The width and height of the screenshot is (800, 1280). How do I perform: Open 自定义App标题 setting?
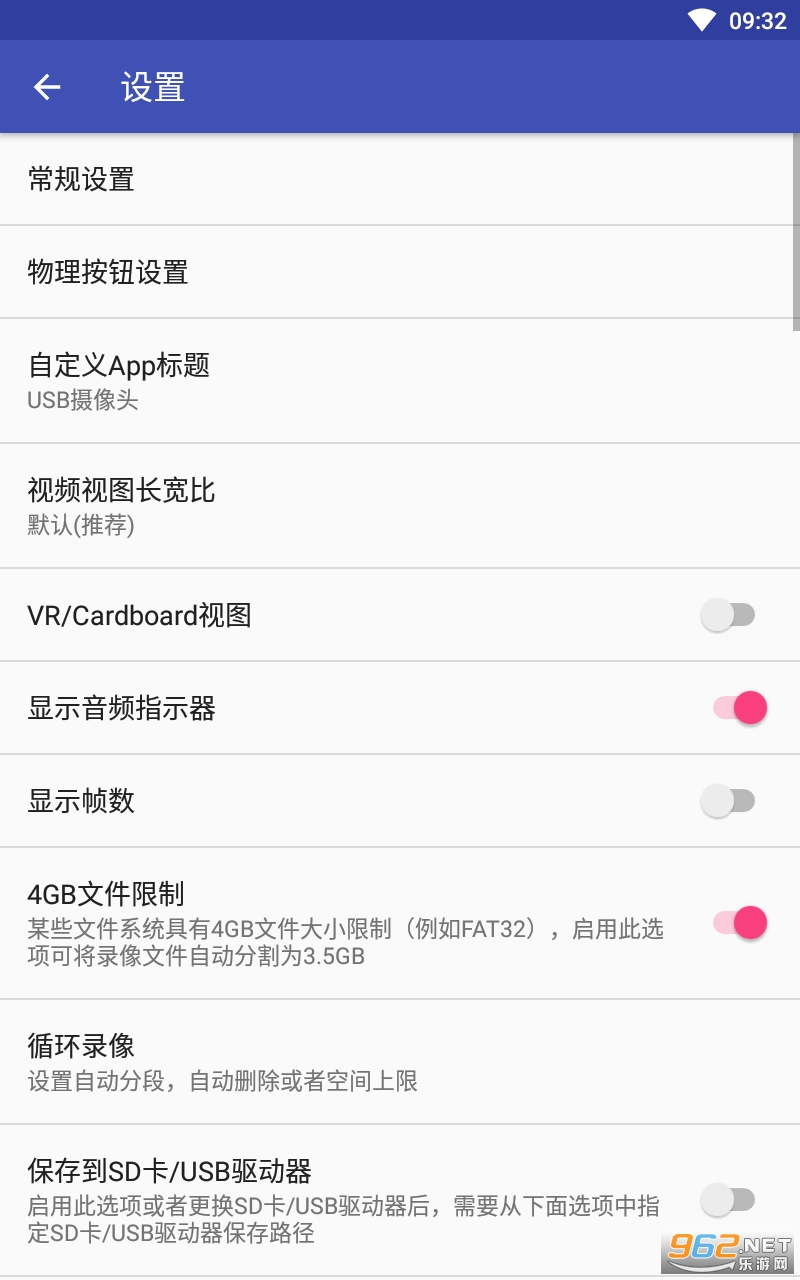(x=400, y=381)
